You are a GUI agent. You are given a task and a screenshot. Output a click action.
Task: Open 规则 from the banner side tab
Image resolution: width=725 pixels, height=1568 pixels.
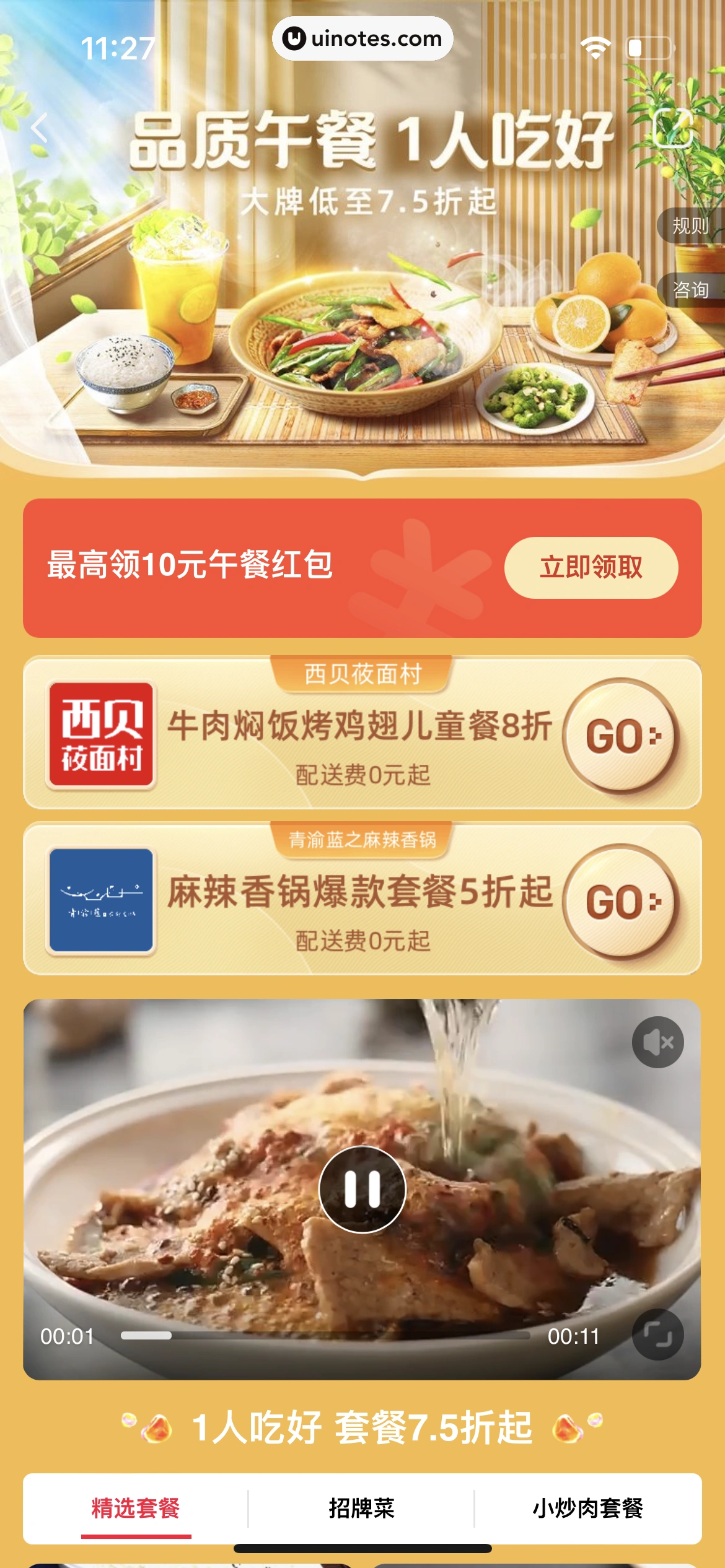coord(690,225)
